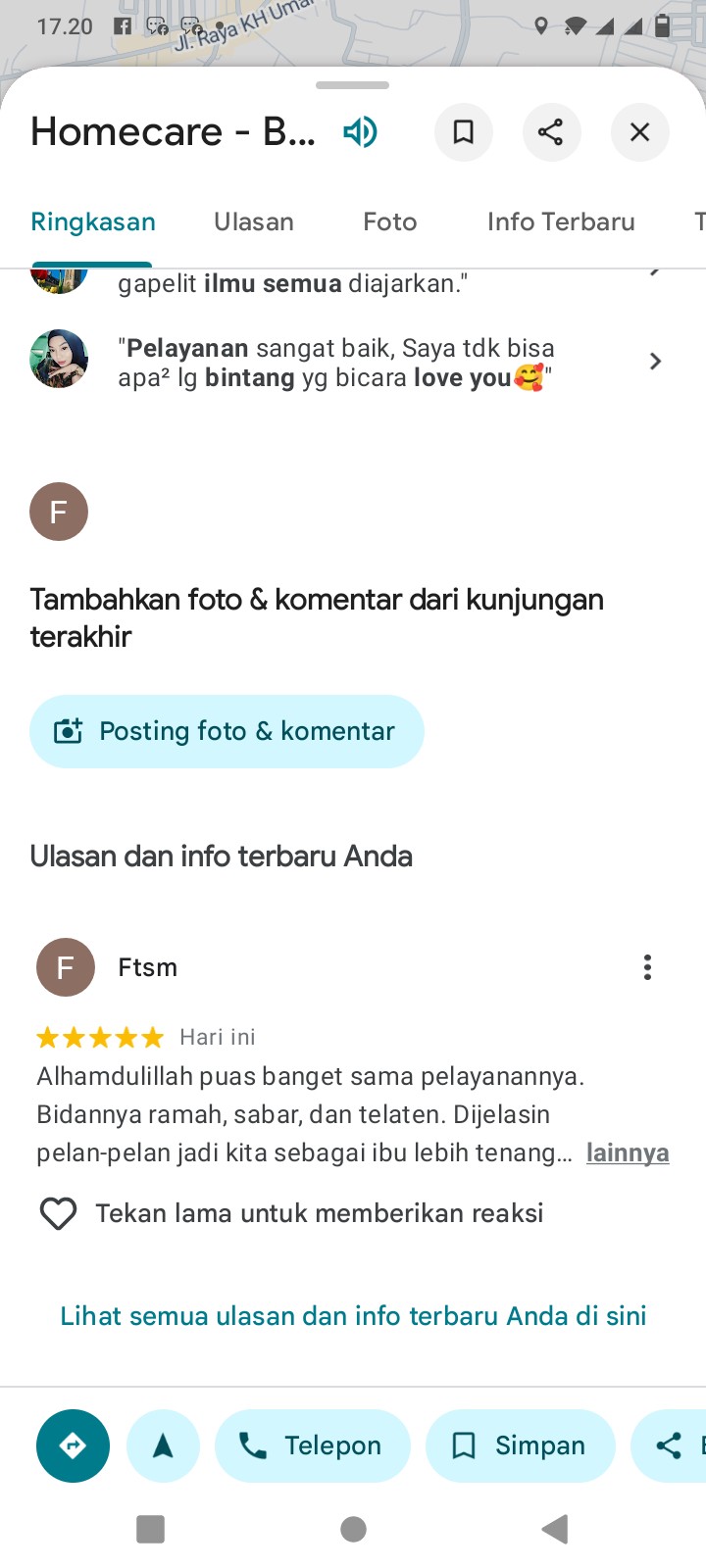The image size is (706, 1568).
Task: Expand review text with lainnya link
Action: [628, 1153]
